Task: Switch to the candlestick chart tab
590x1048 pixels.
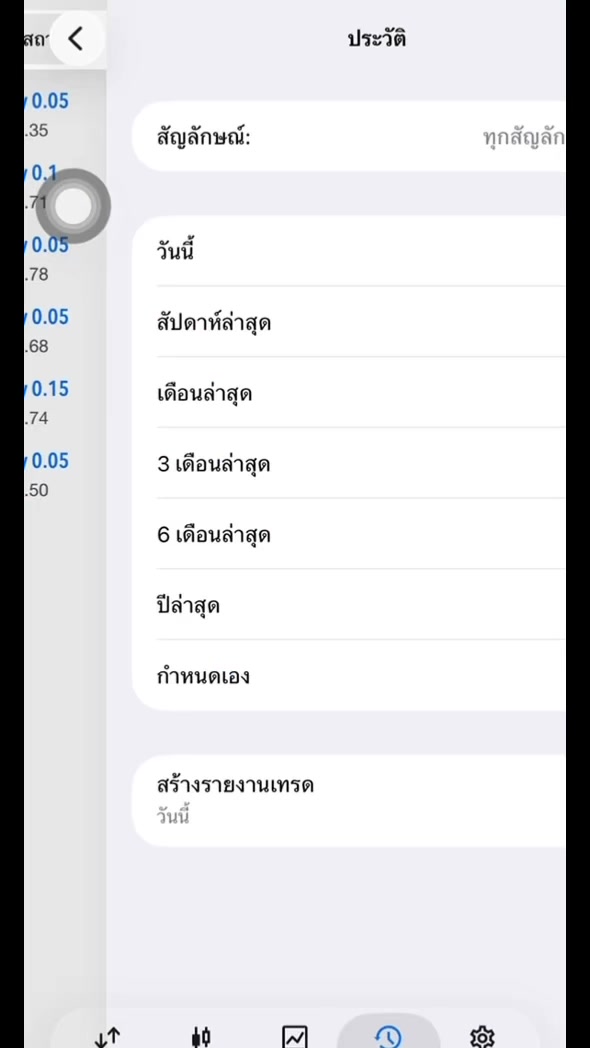Action: click(x=201, y=1037)
